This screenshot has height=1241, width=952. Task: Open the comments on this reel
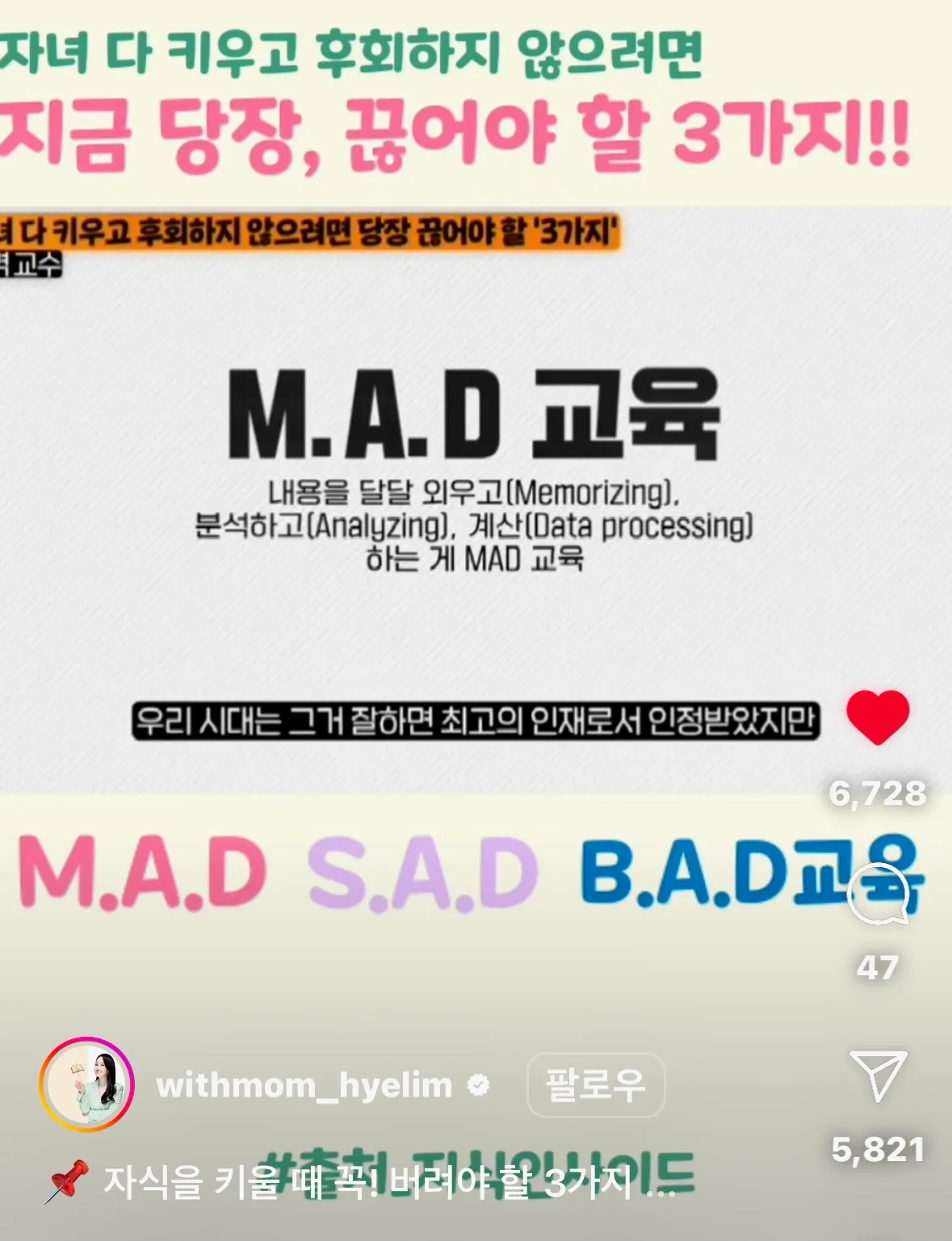[878, 895]
